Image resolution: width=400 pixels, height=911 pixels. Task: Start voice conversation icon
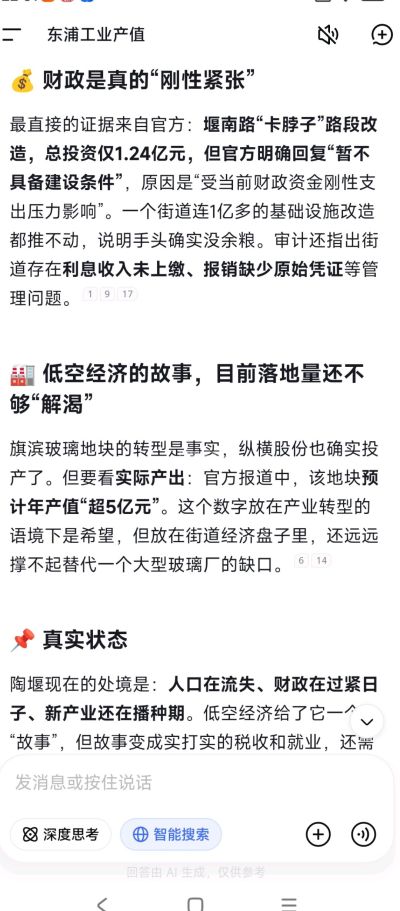point(364,835)
